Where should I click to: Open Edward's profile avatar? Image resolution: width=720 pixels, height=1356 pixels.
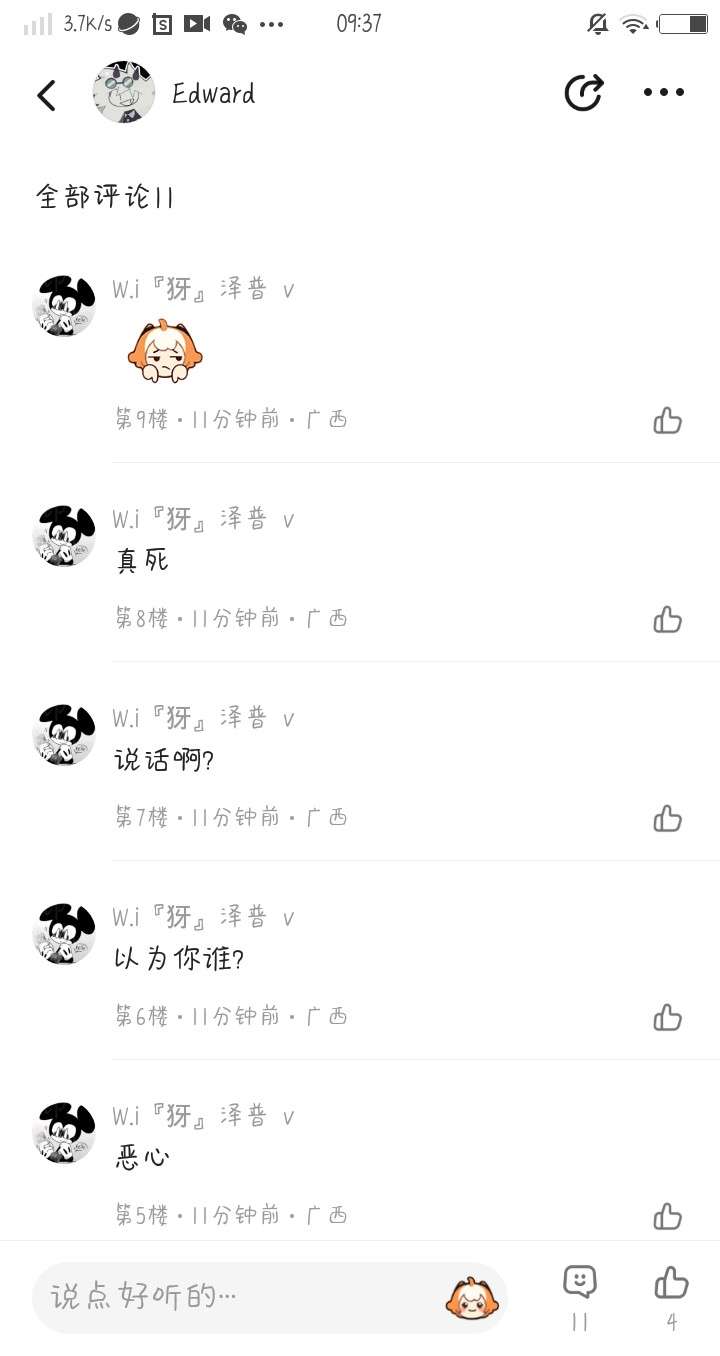coord(124,93)
